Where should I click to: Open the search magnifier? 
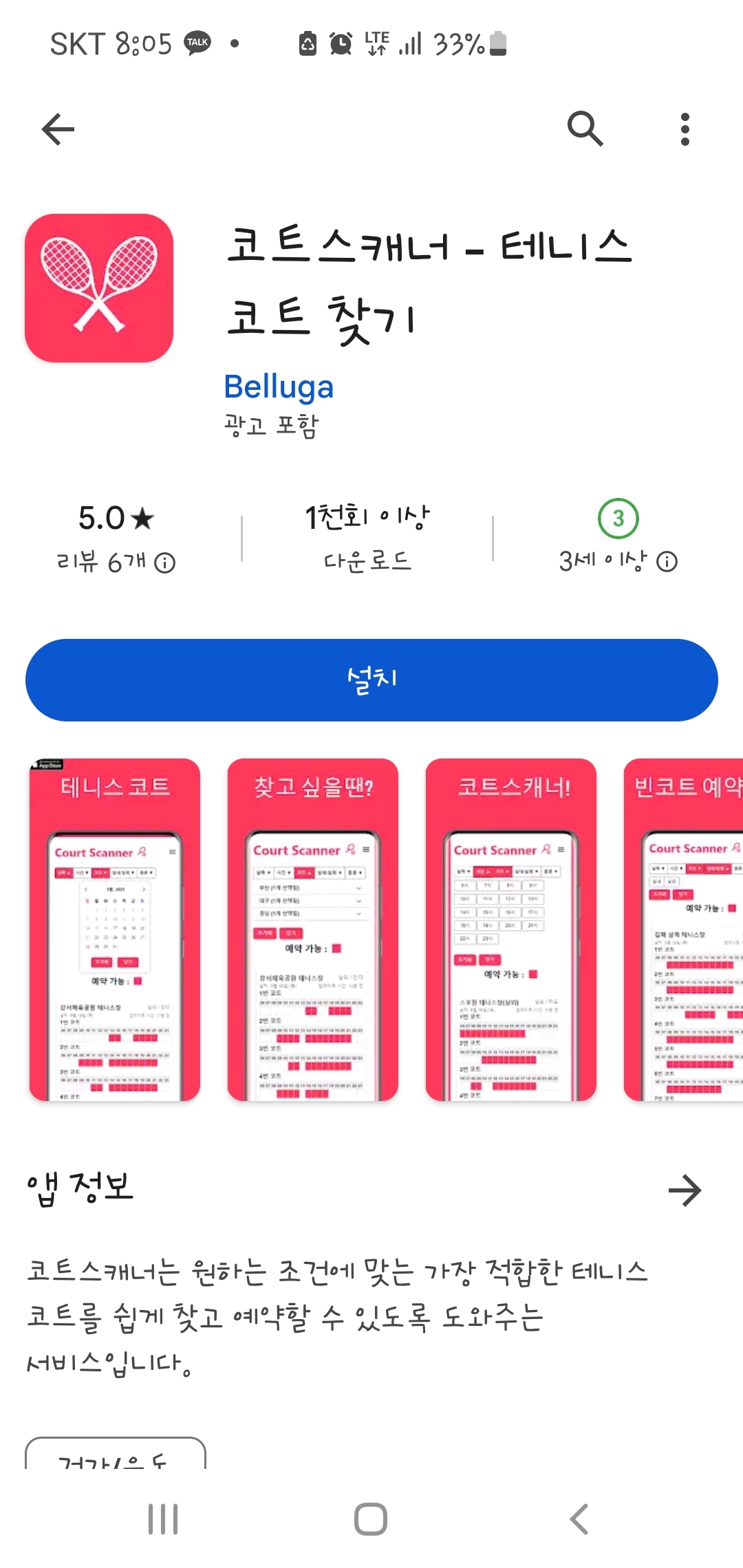point(585,129)
